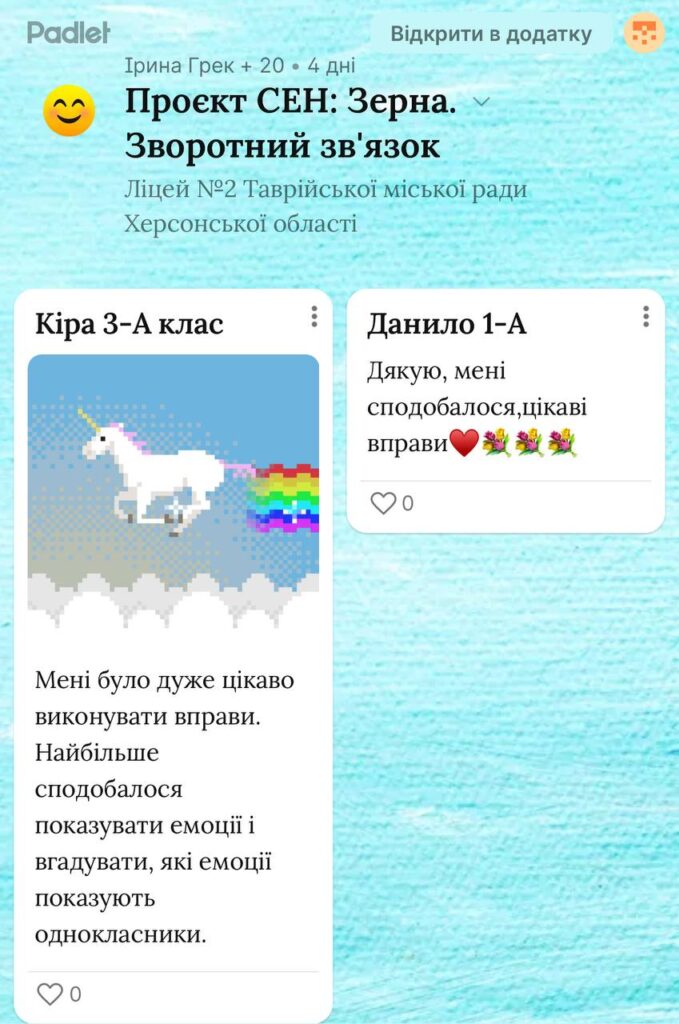
Task: Like the Кіра 3-А клас post
Action: coord(50,994)
